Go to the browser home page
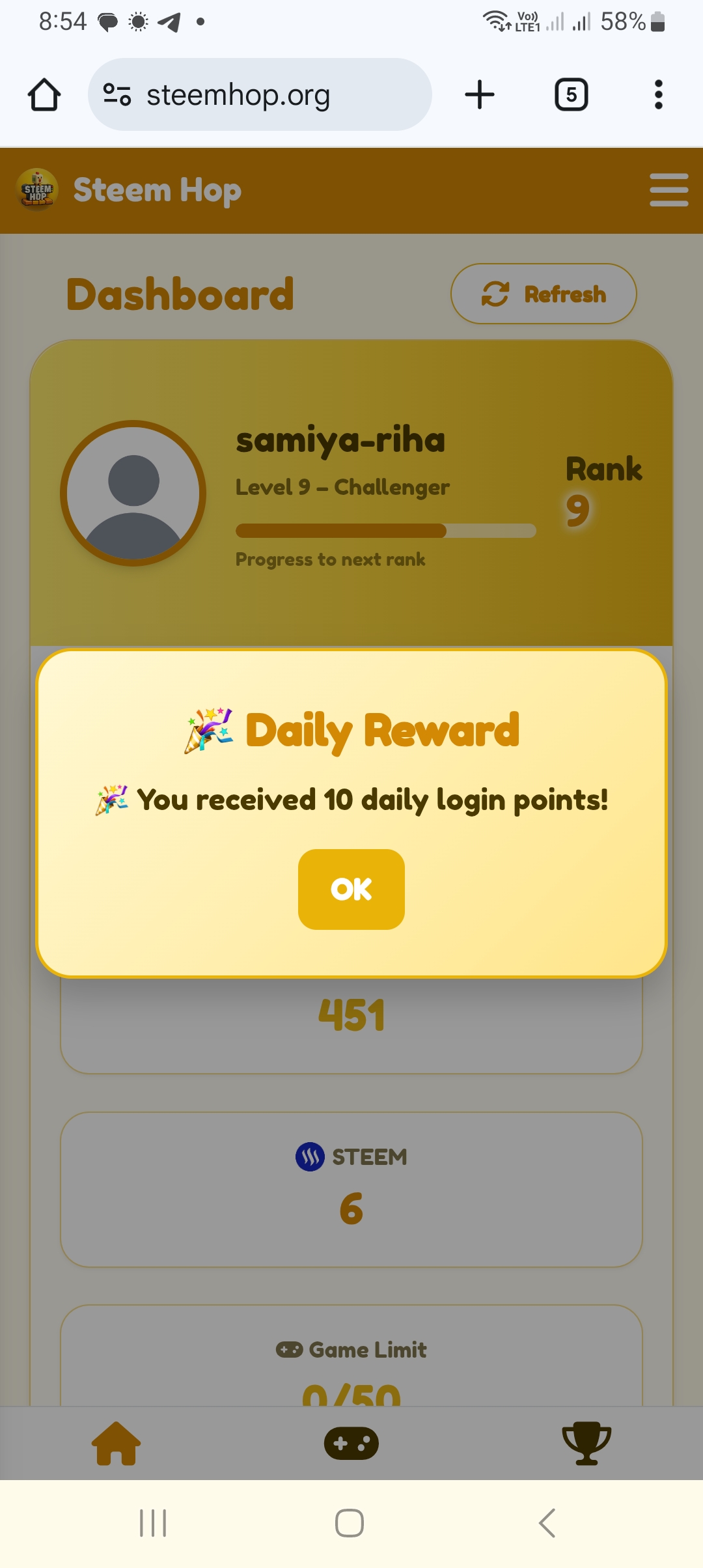This screenshot has height=1568, width=703. coord(44,95)
